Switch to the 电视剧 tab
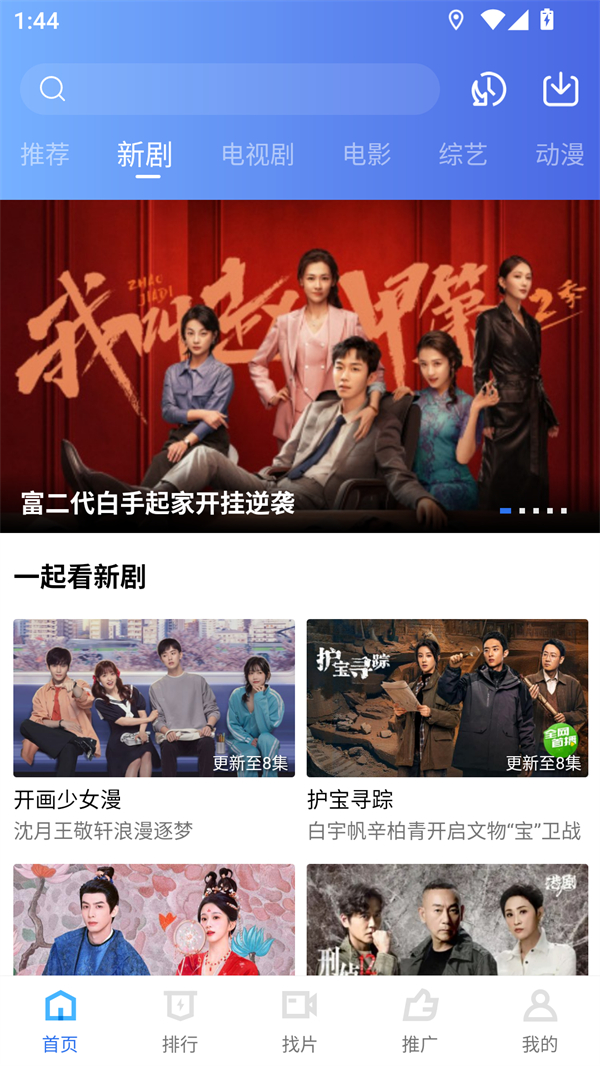 258,154
